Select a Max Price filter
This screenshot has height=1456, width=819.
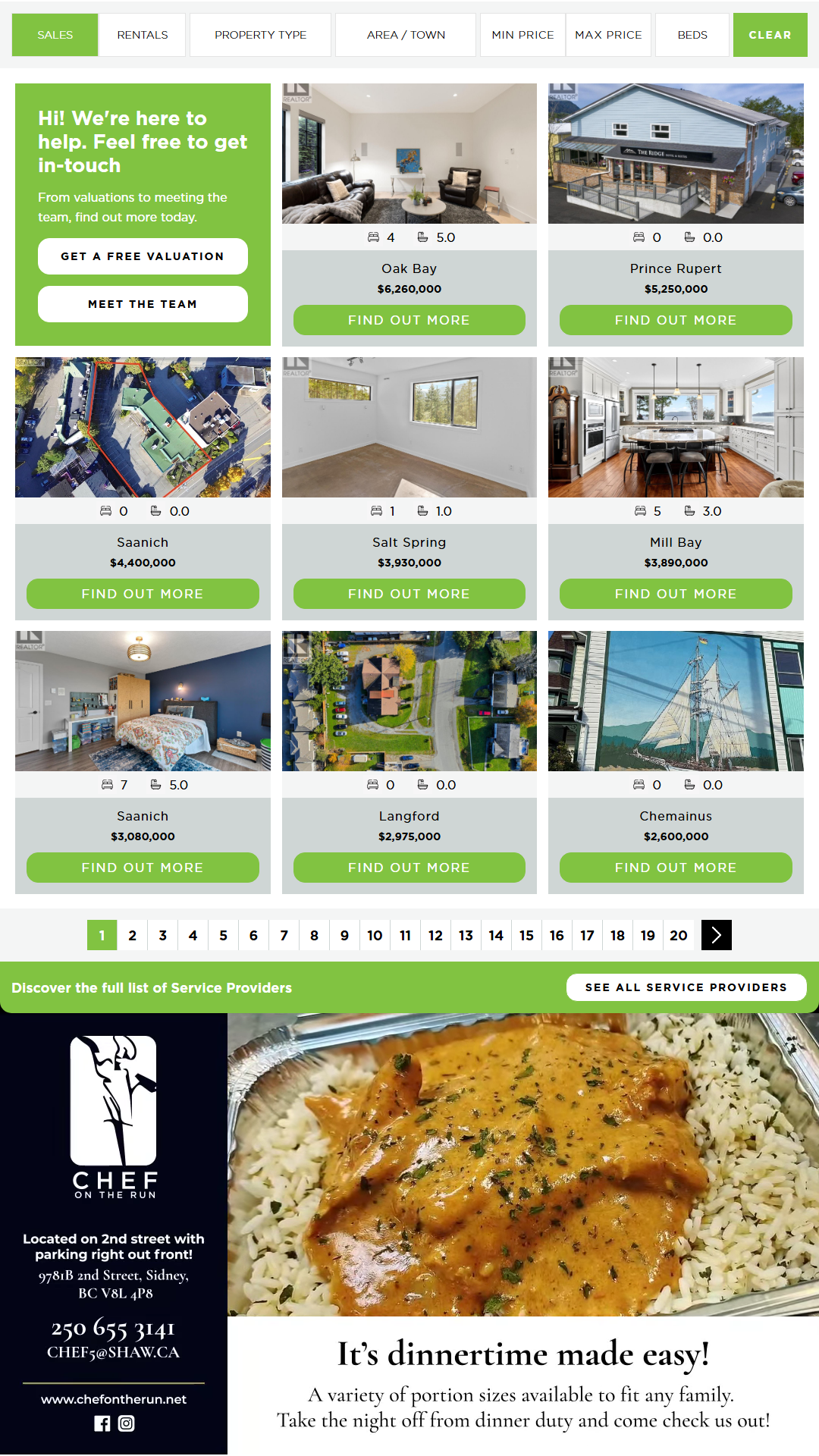coord(608,35)
